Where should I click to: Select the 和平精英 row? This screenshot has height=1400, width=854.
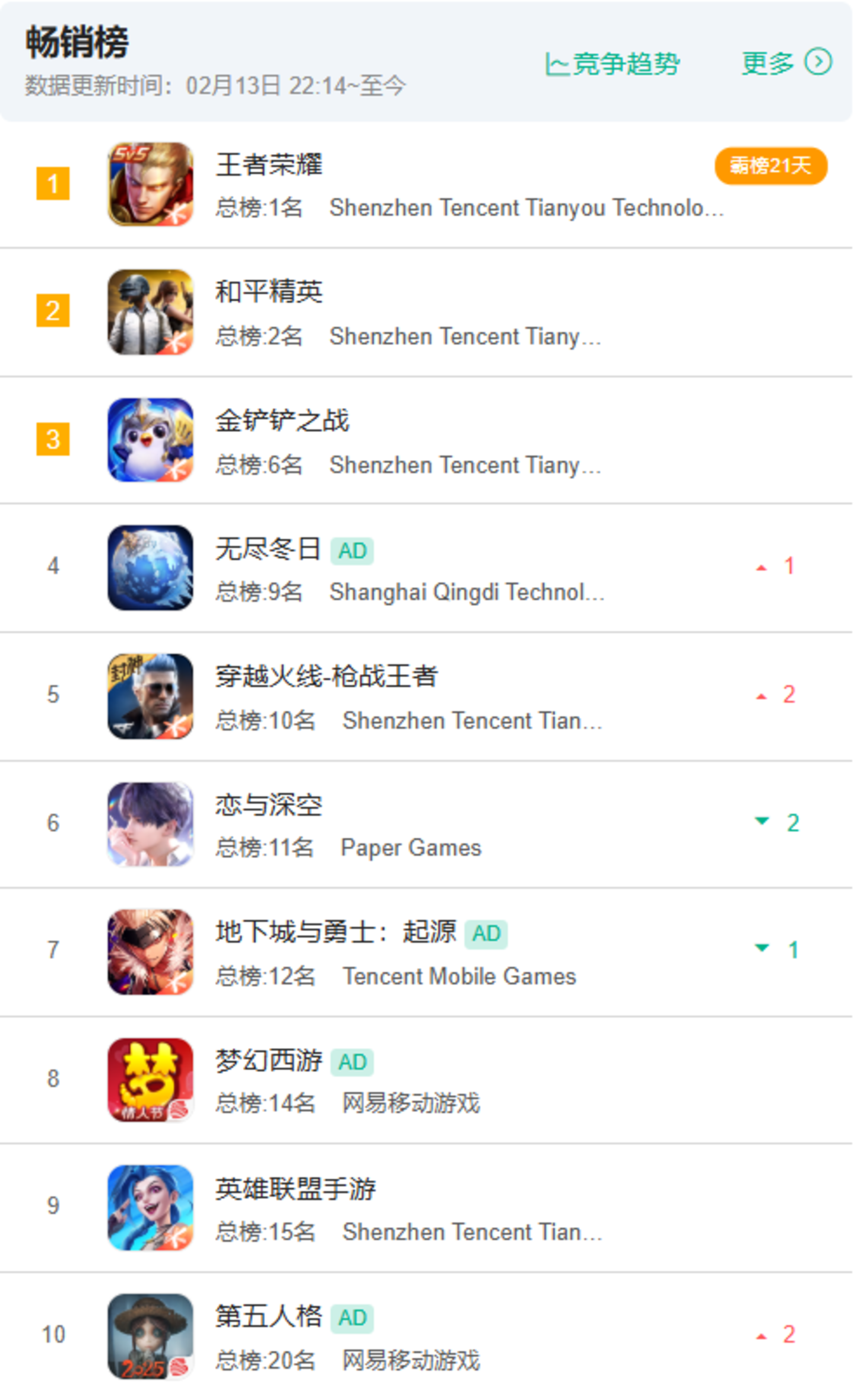point(269,292)
